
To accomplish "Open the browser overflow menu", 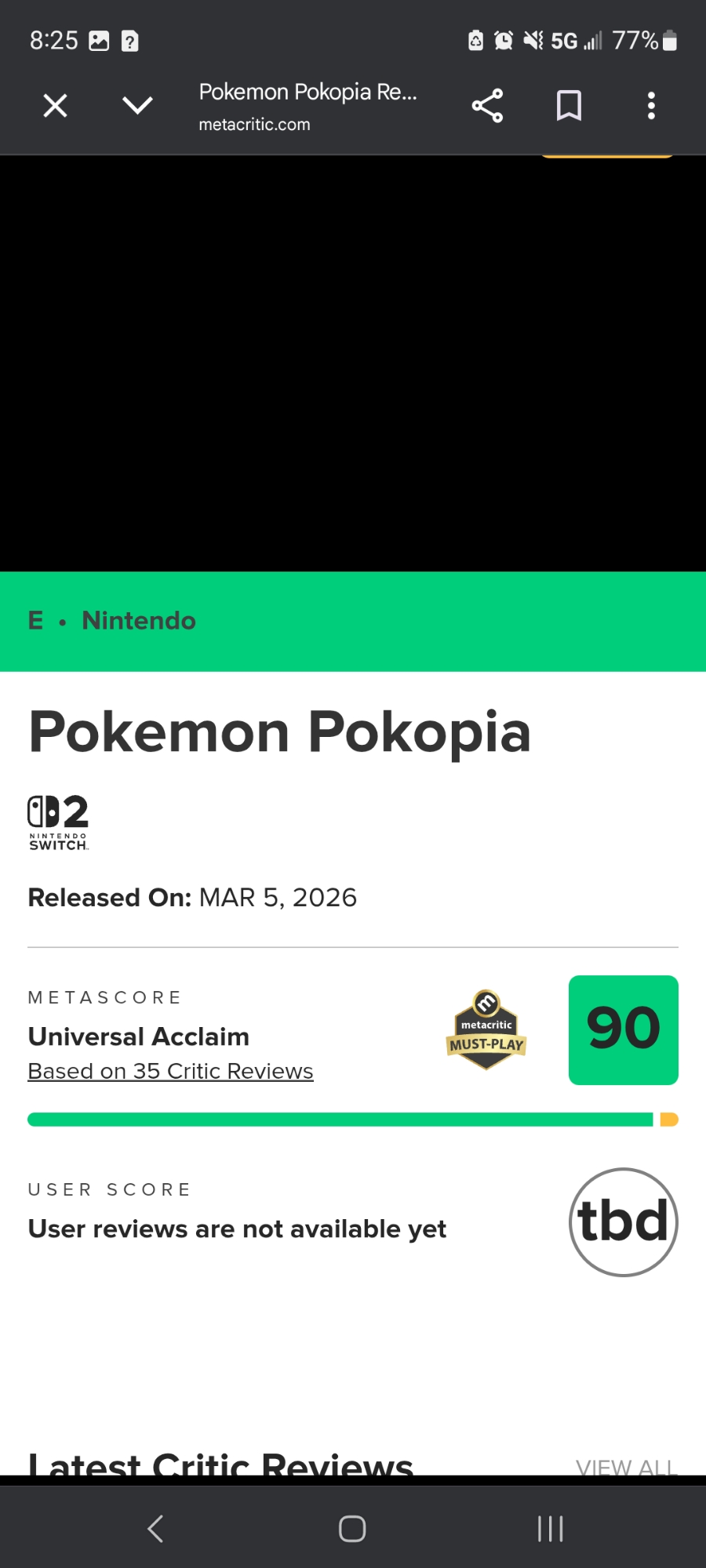I will point(650,105).
